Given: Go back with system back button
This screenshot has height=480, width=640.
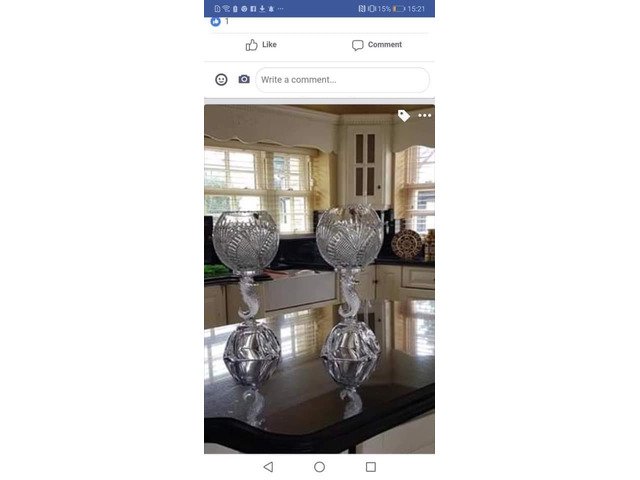Looking at the screenshot, I should (x=268, y=467).
